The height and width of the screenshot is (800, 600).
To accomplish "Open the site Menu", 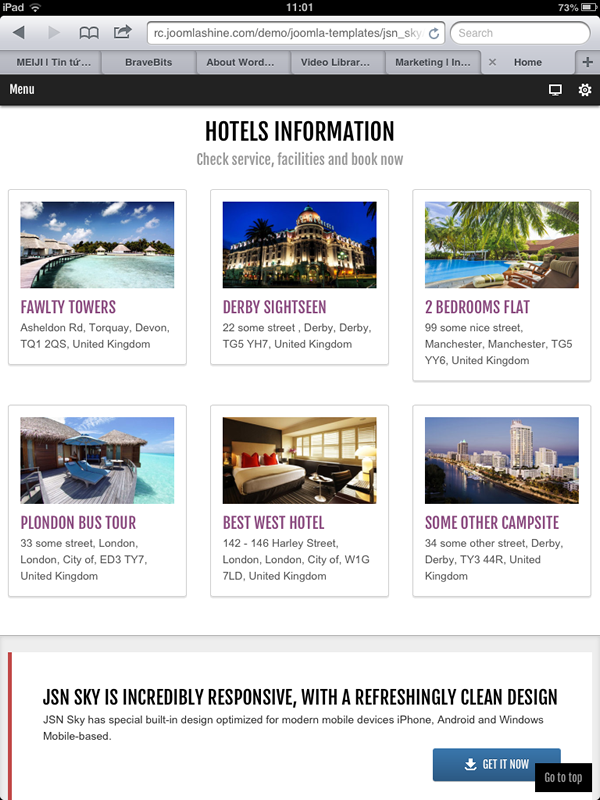I will [x=22, y=90].
